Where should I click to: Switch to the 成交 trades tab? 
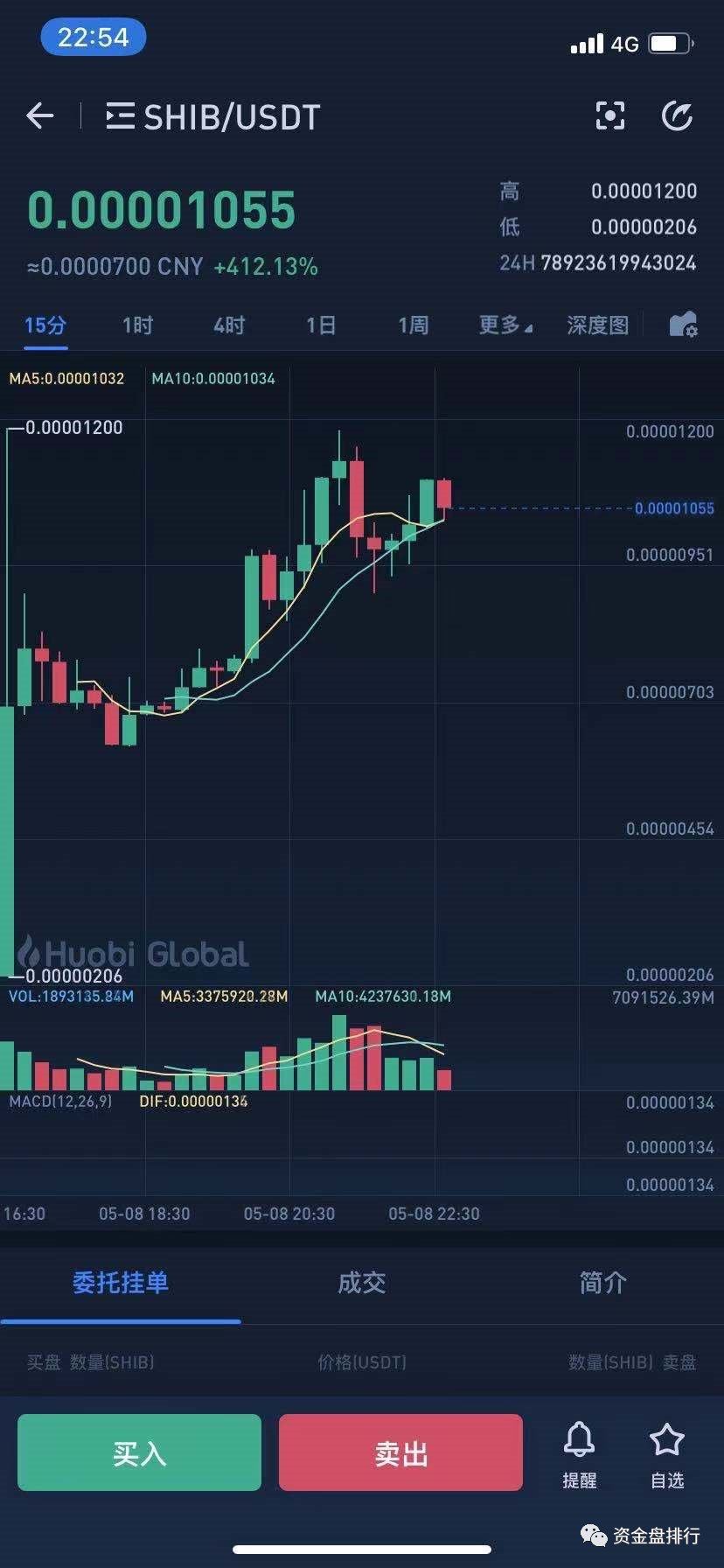click(x=362, y=1283)
